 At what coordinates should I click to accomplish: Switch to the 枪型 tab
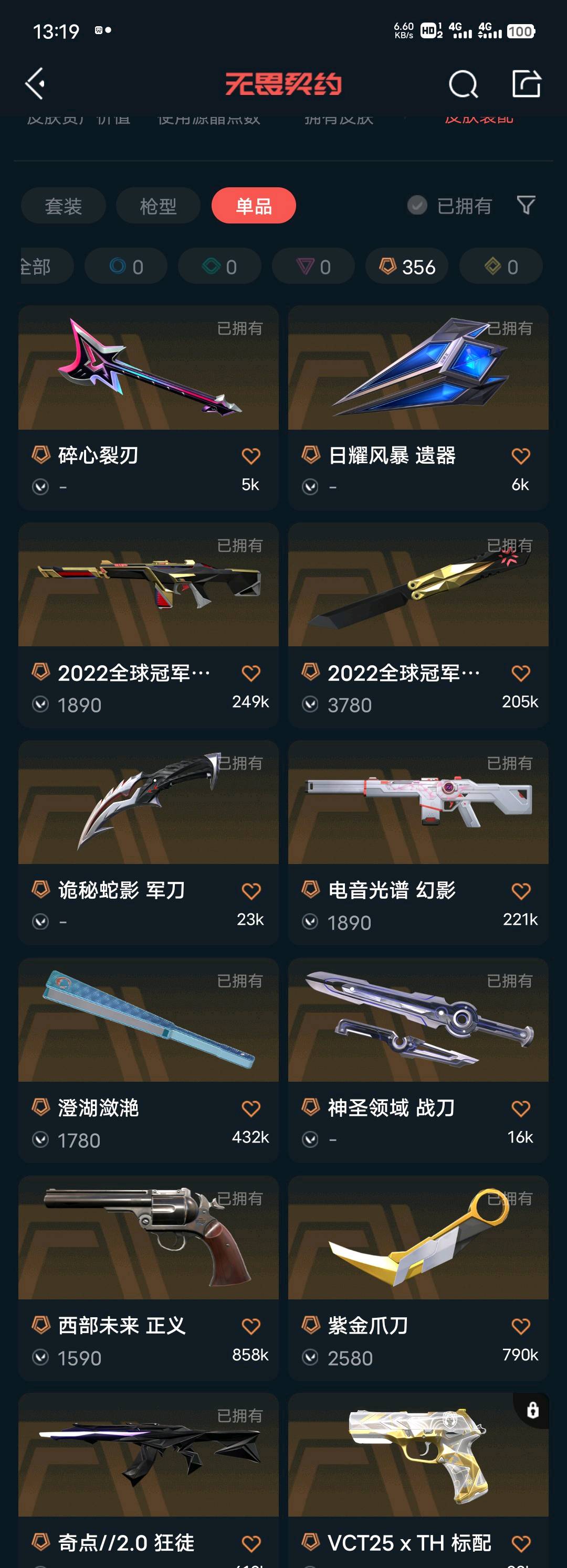(x=159, y=206)
